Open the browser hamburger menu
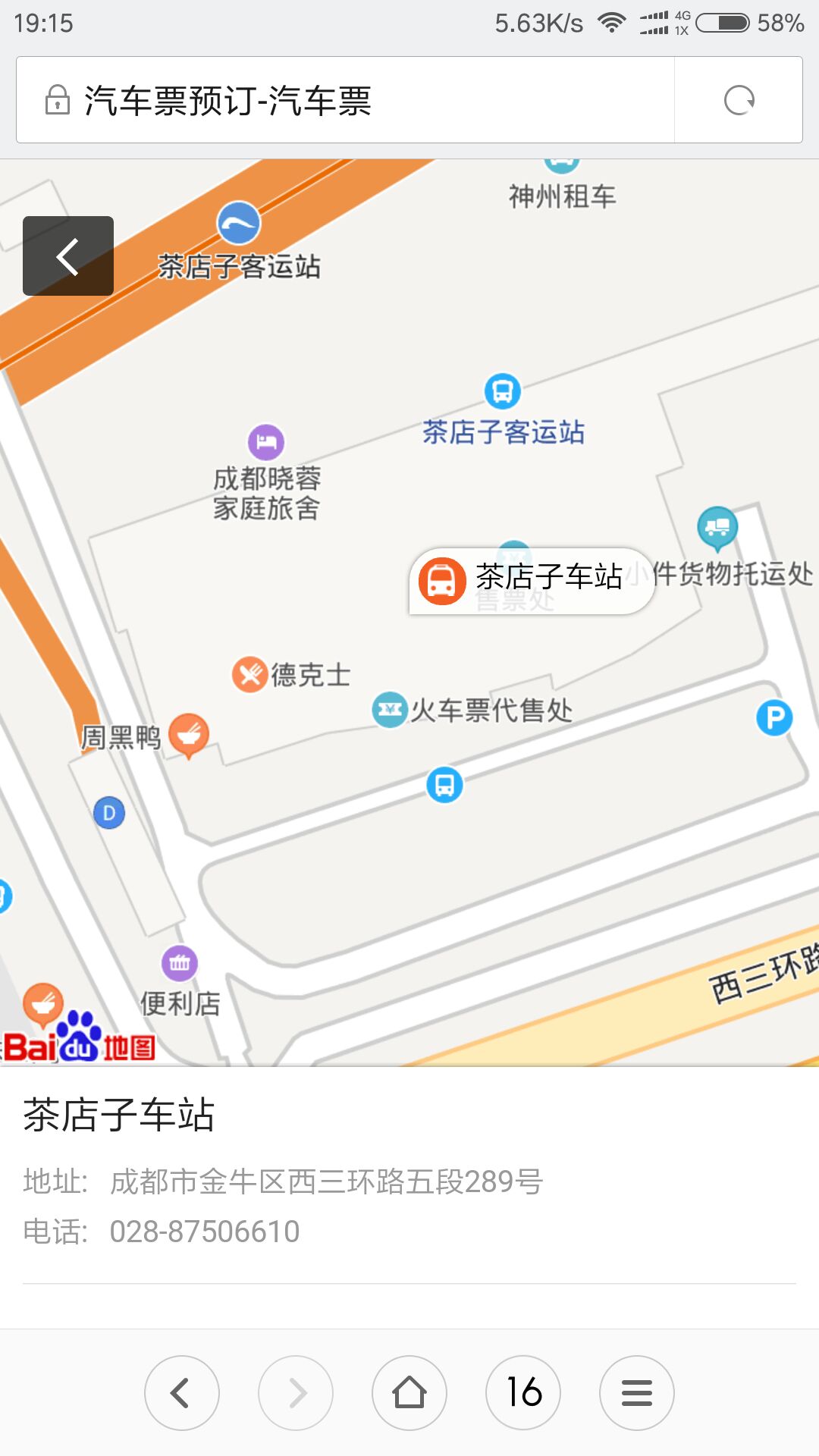The height and width of the screenshot is (1456, 819). tap(637, 1393)
